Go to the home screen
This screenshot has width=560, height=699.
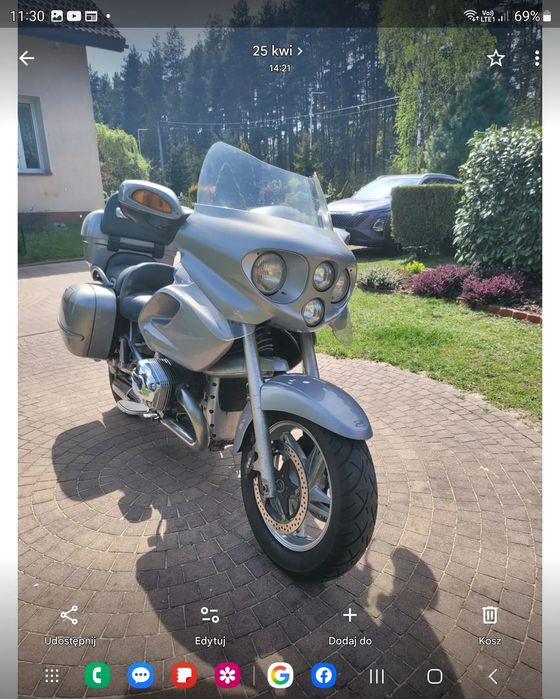435,676
